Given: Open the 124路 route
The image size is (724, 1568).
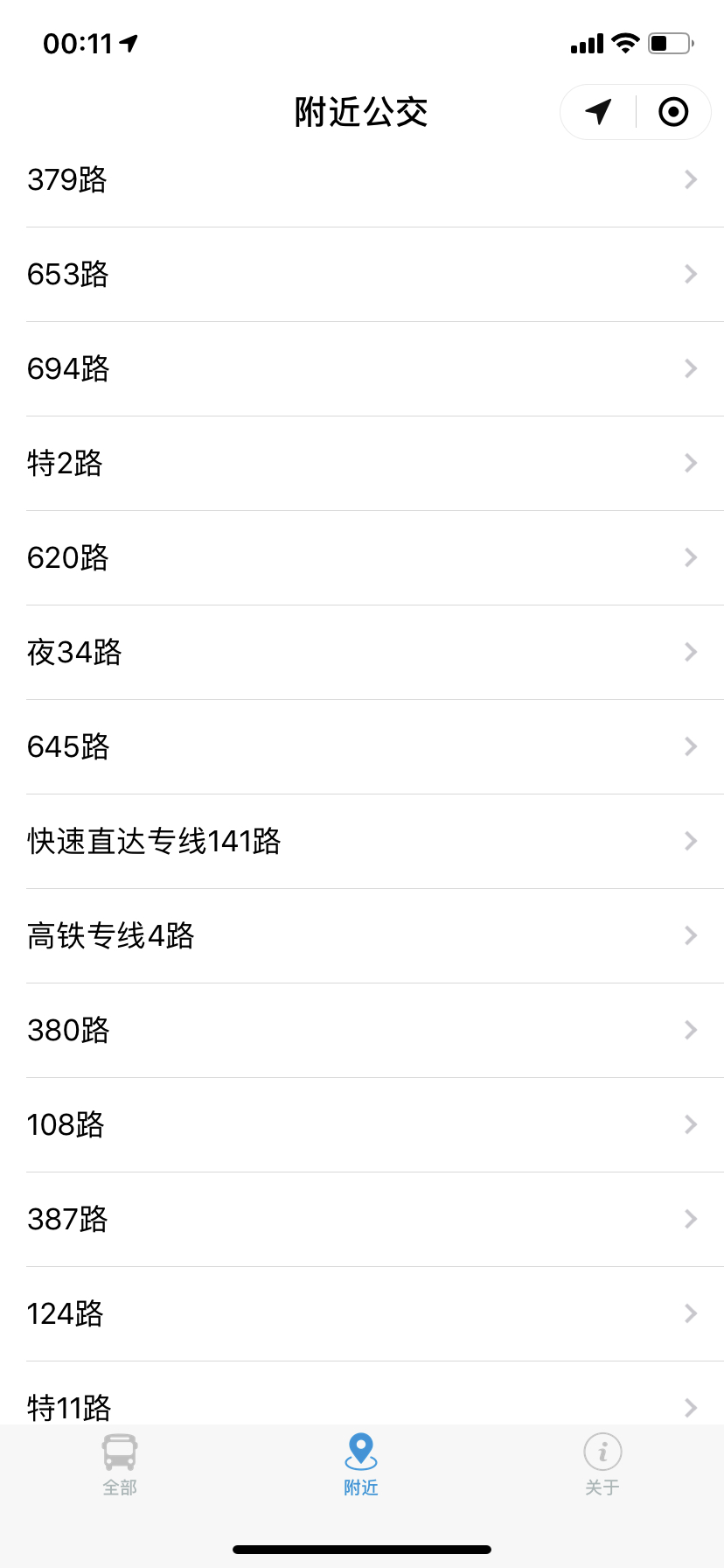Looking at the screenshot, I should tap(362, 1314).
